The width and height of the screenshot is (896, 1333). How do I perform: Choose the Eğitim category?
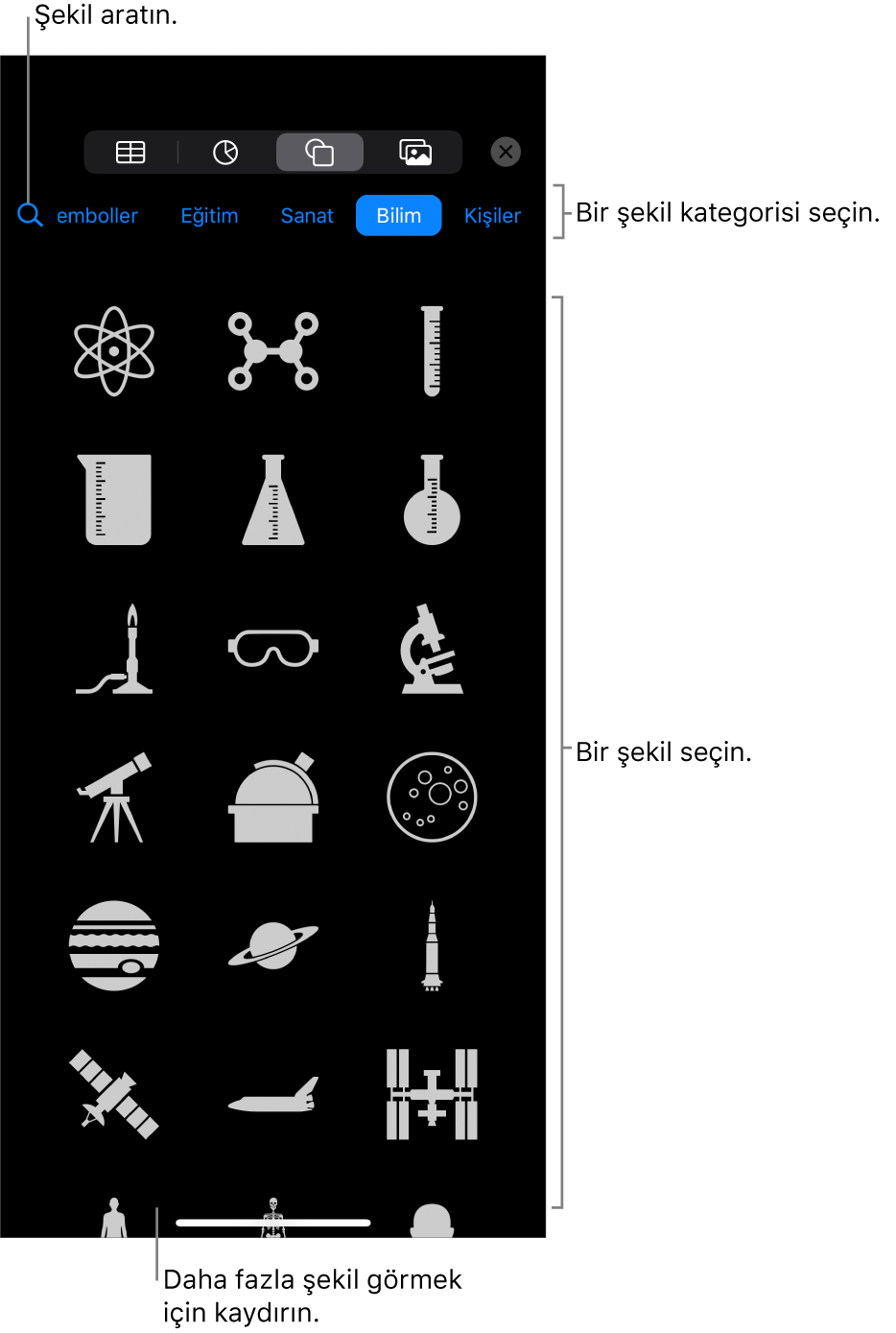click(209, 216)
